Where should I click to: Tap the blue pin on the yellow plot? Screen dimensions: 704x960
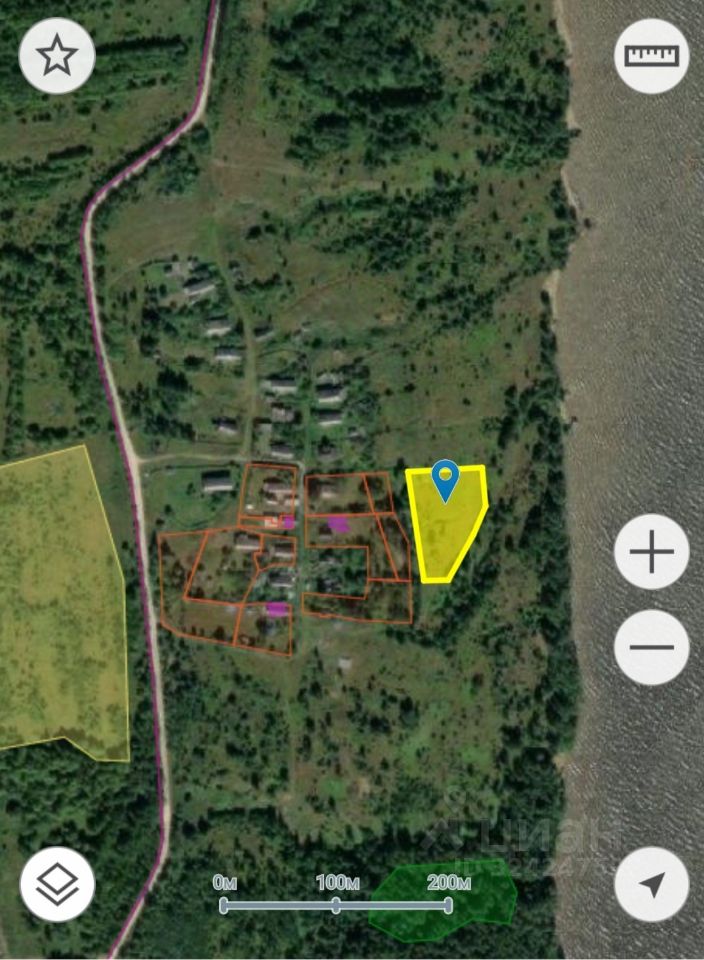[x=445, y=481]
